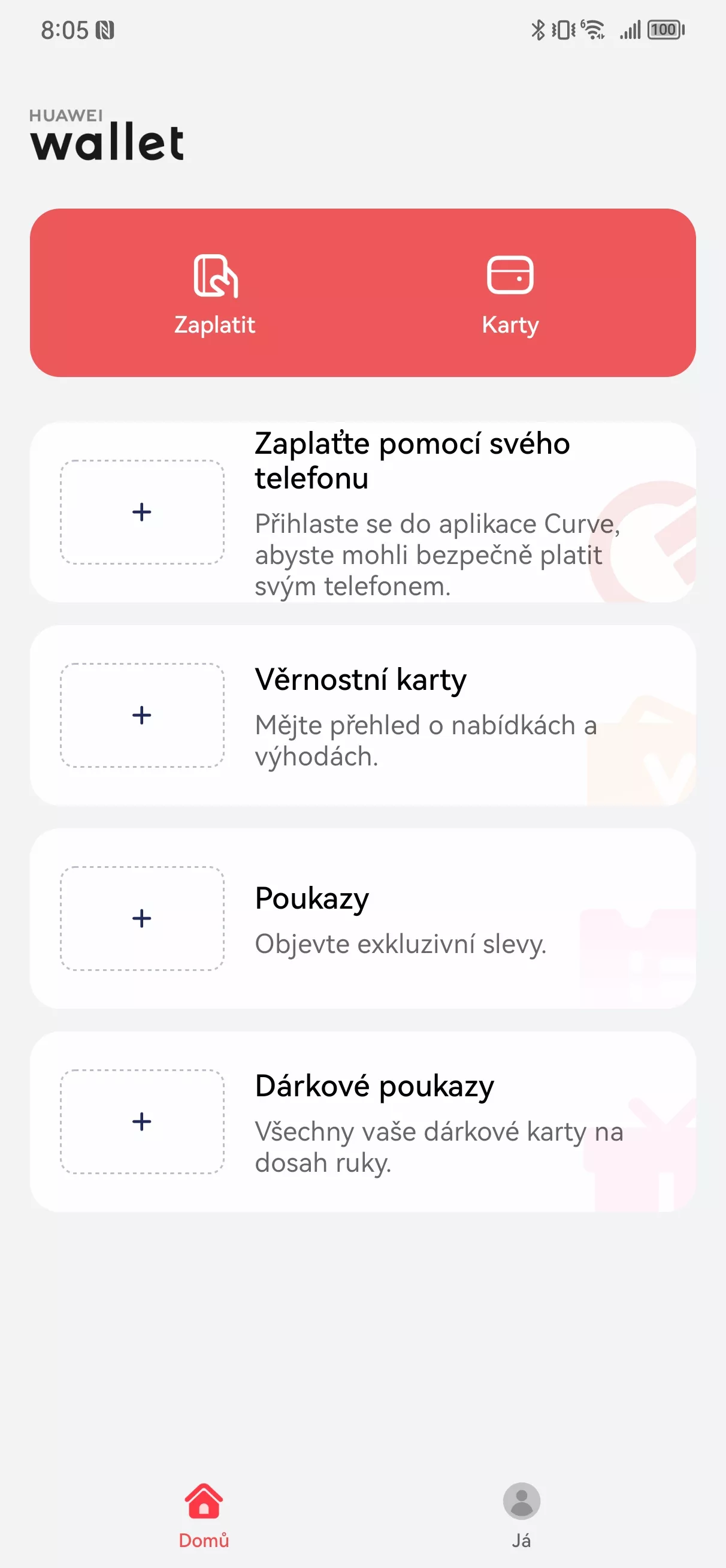Open the Věrnostní karty card
726x1568 pixels.
pos(362,715)
